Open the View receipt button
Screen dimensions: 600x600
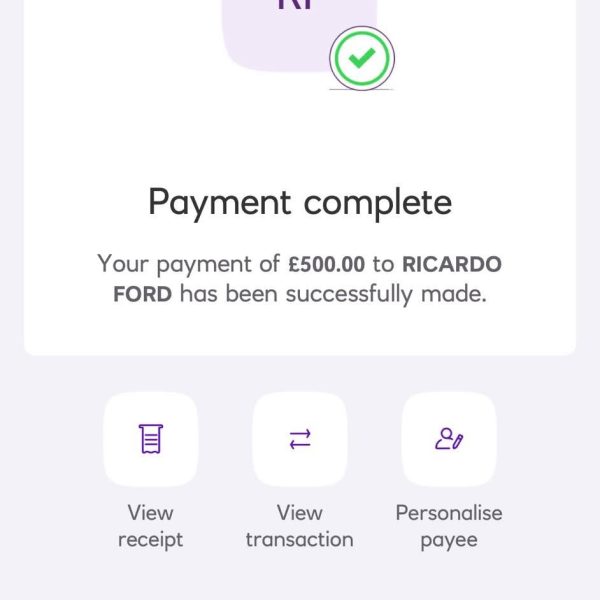click(150, 439)
